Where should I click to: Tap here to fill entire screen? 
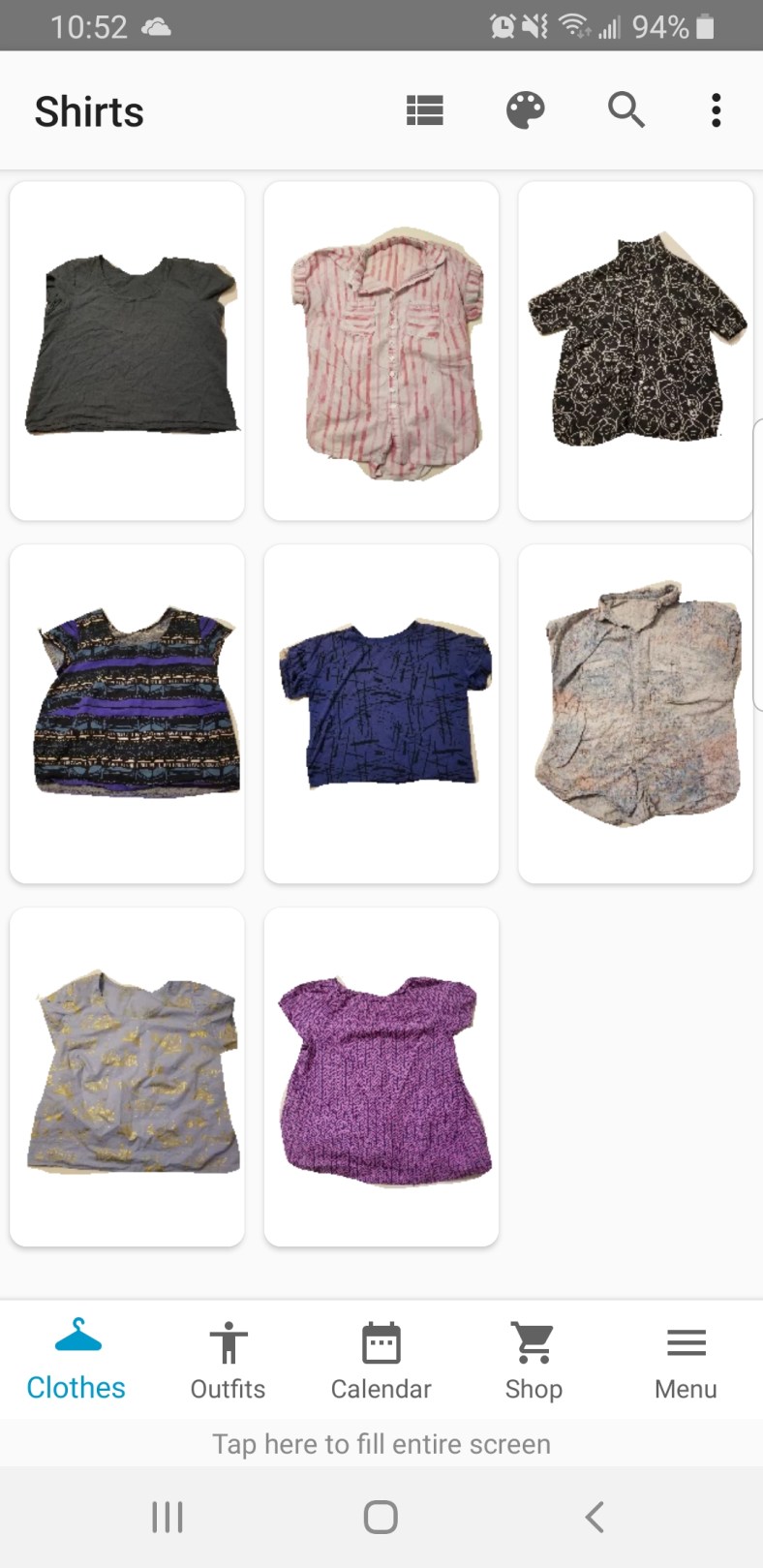pyautogui.click(x=381, y=1444)
